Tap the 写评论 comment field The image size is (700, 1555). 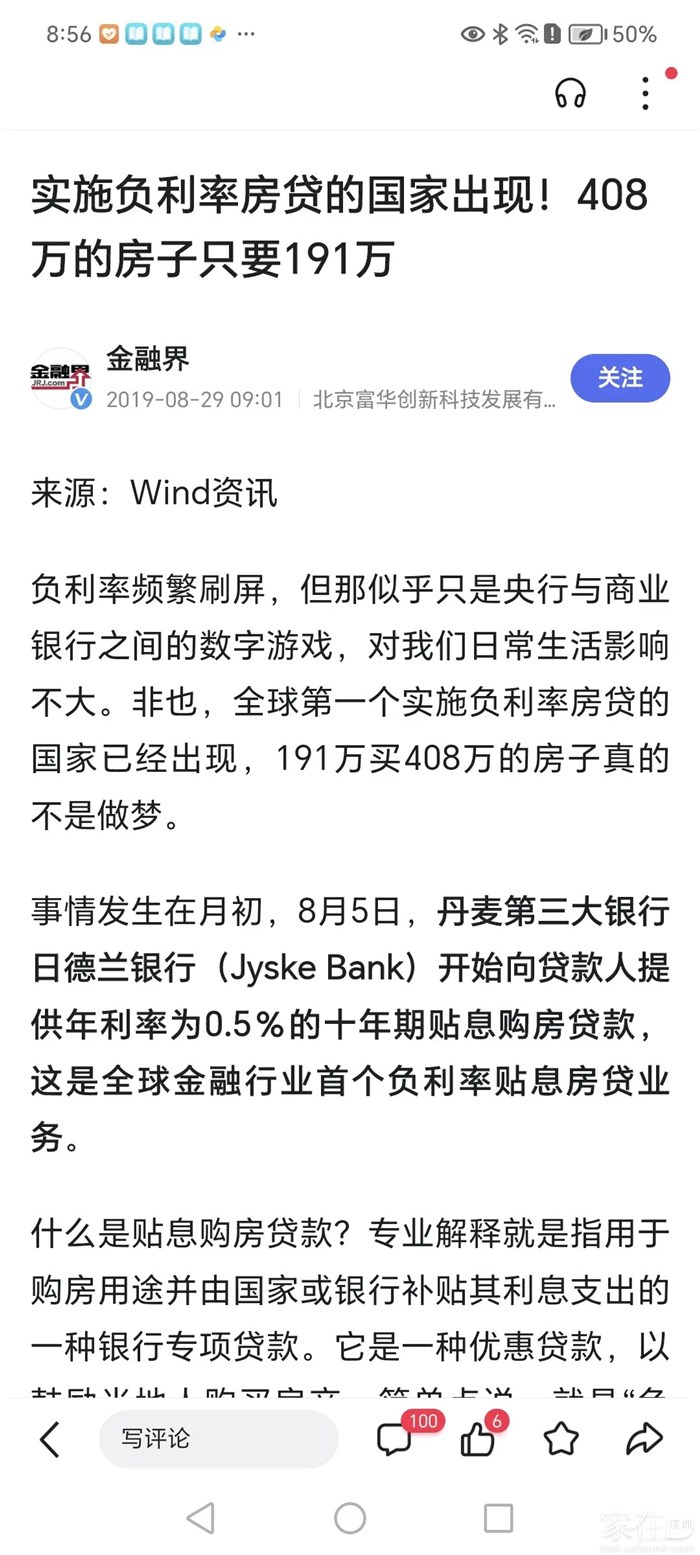click(218, 1439)
